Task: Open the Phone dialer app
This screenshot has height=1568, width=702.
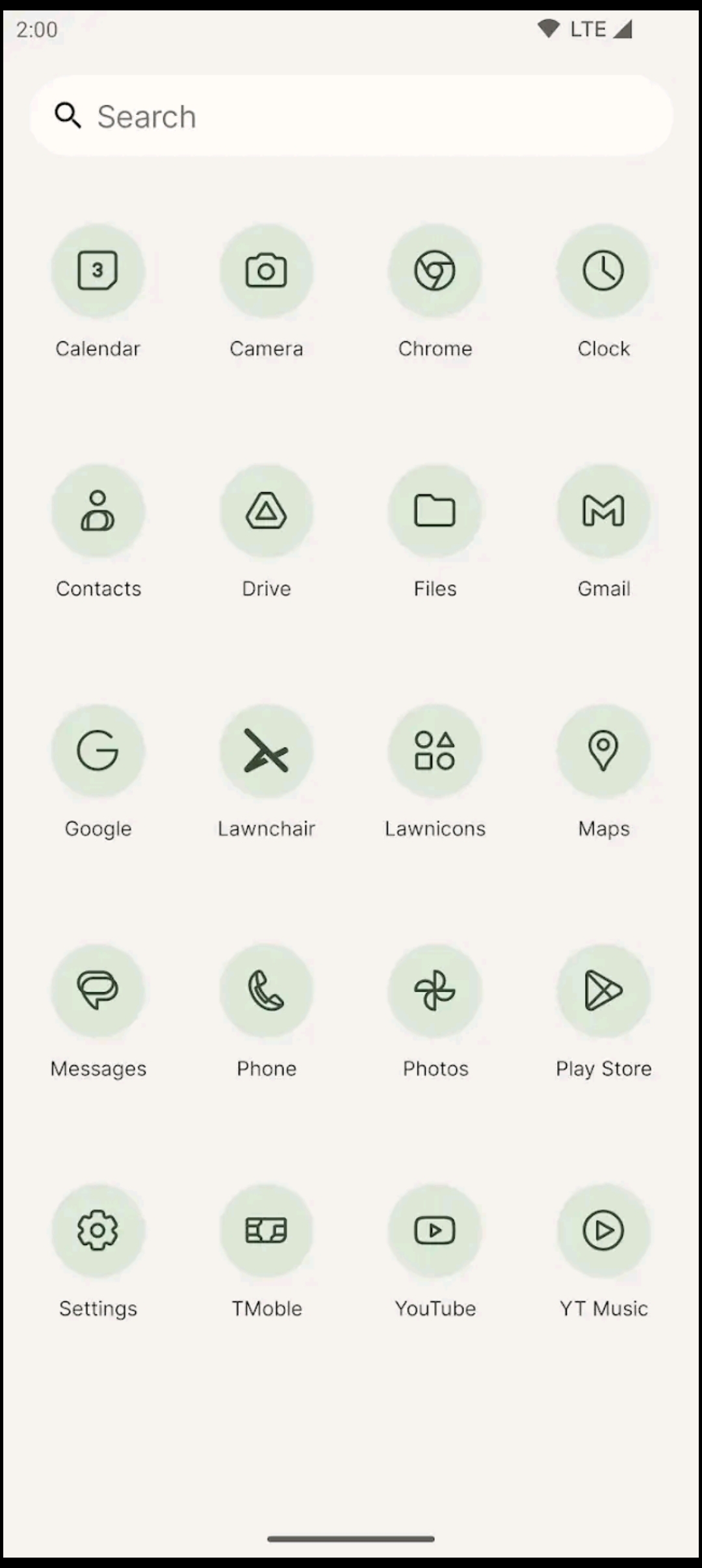Action: (266, 991)
